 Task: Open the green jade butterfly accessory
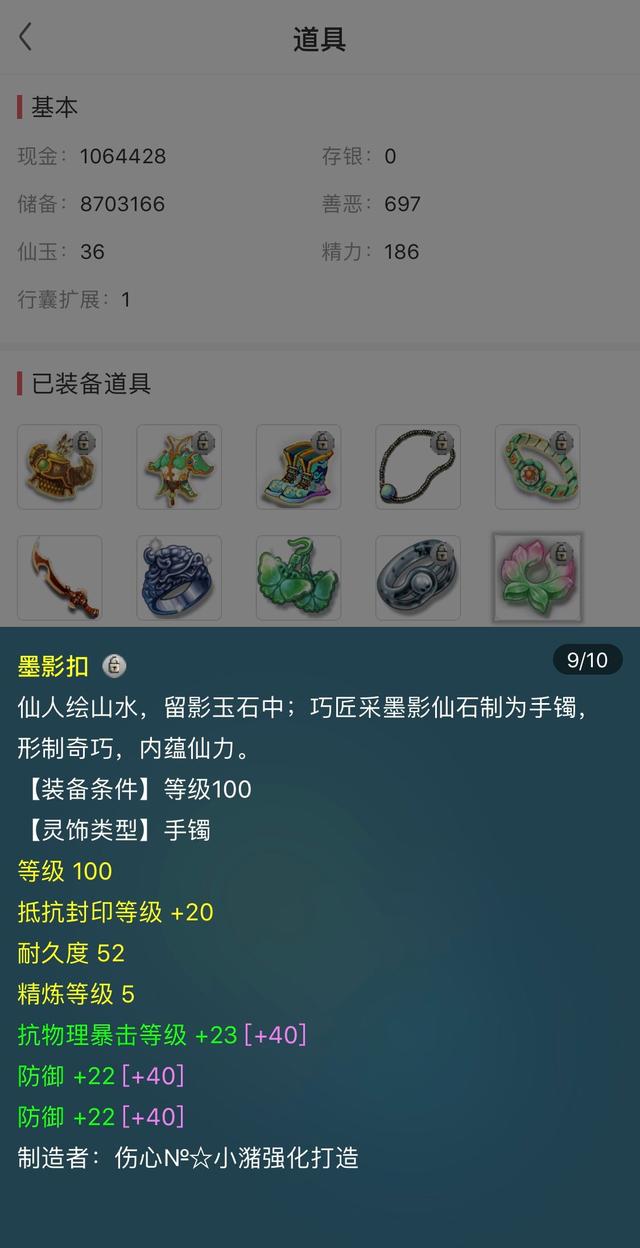299,578
